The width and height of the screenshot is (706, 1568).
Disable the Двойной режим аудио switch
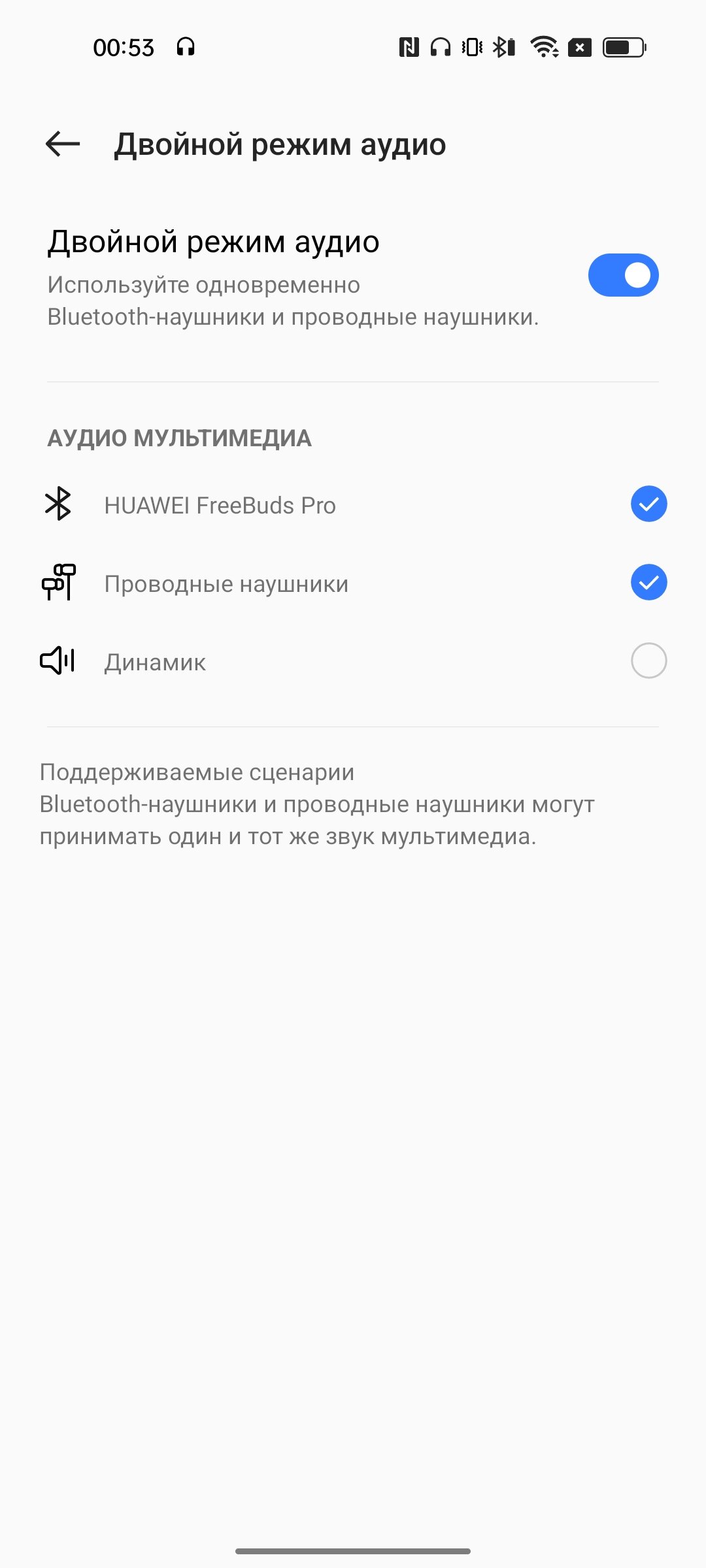coord(623,275)
